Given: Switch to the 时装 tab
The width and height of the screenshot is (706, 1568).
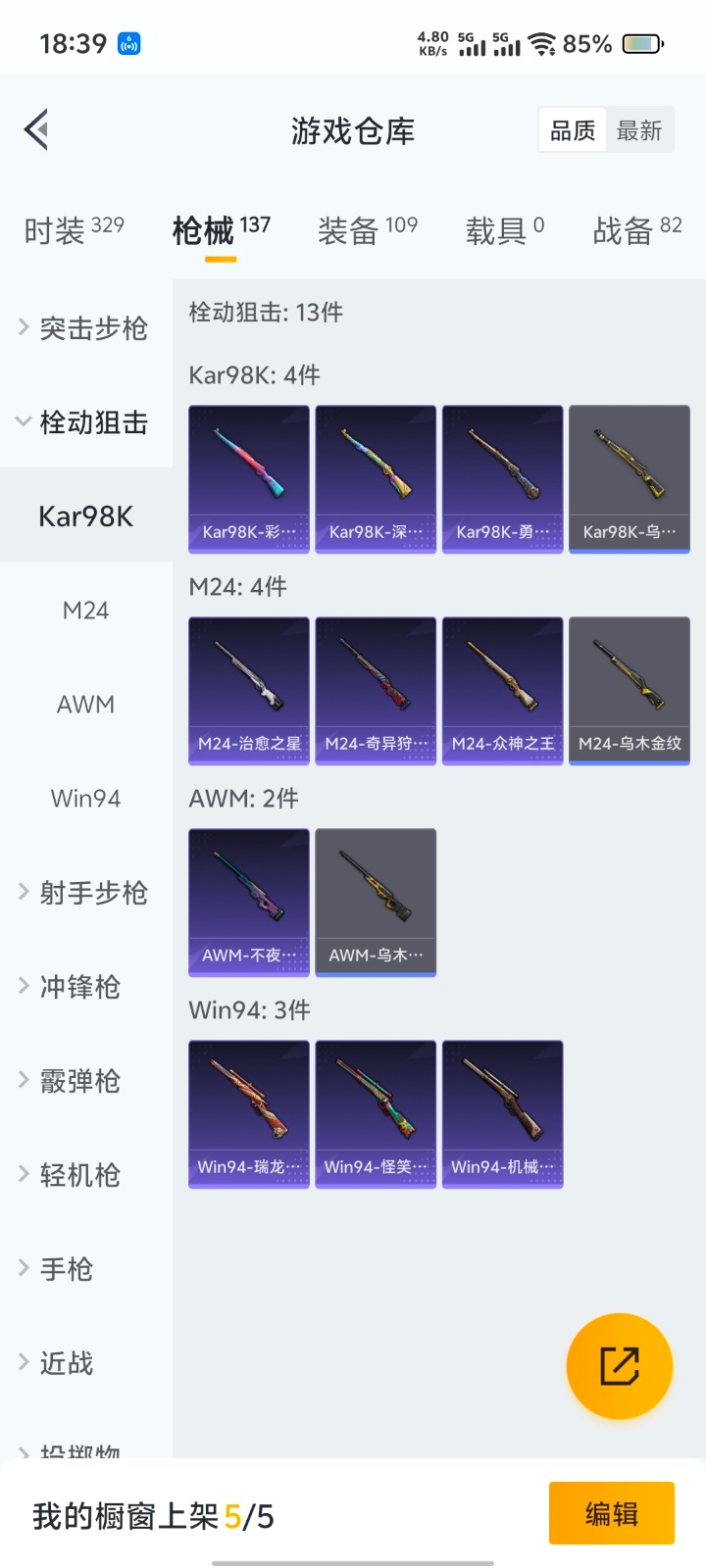Looking at the screenshot, I should 74,231.
